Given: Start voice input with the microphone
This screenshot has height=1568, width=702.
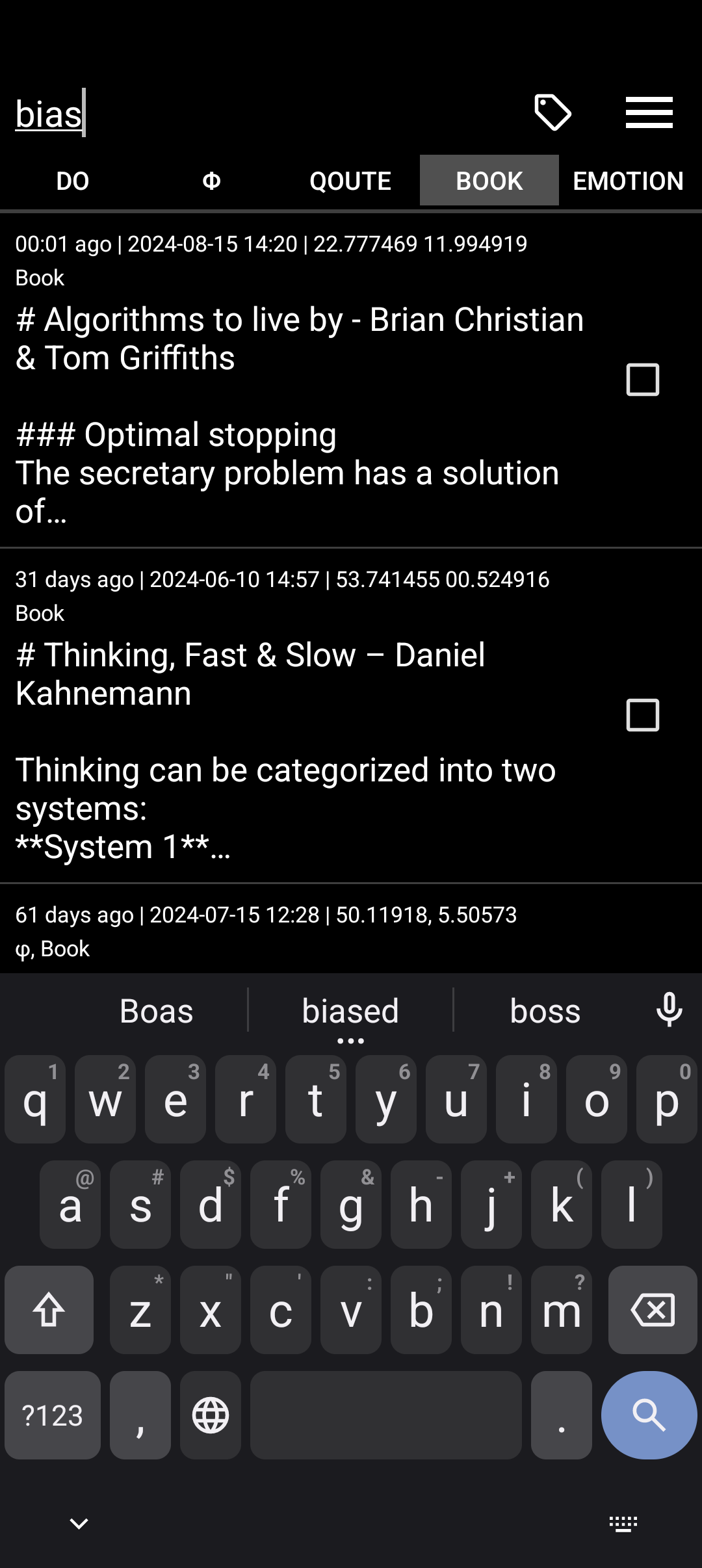Looking at the screenshot, I should 669,1010.
